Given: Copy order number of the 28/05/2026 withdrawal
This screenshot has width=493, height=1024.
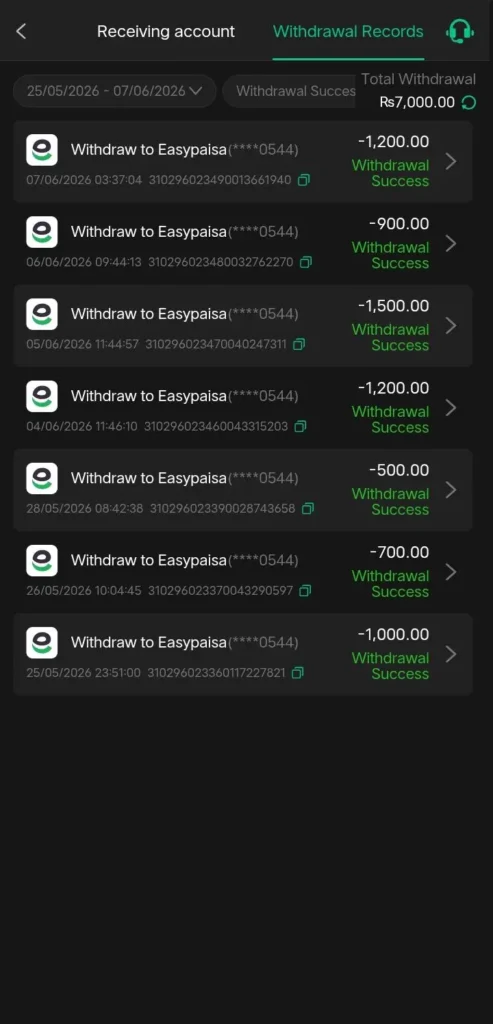Looking at the screenshot, I should (x=308, y=508).
